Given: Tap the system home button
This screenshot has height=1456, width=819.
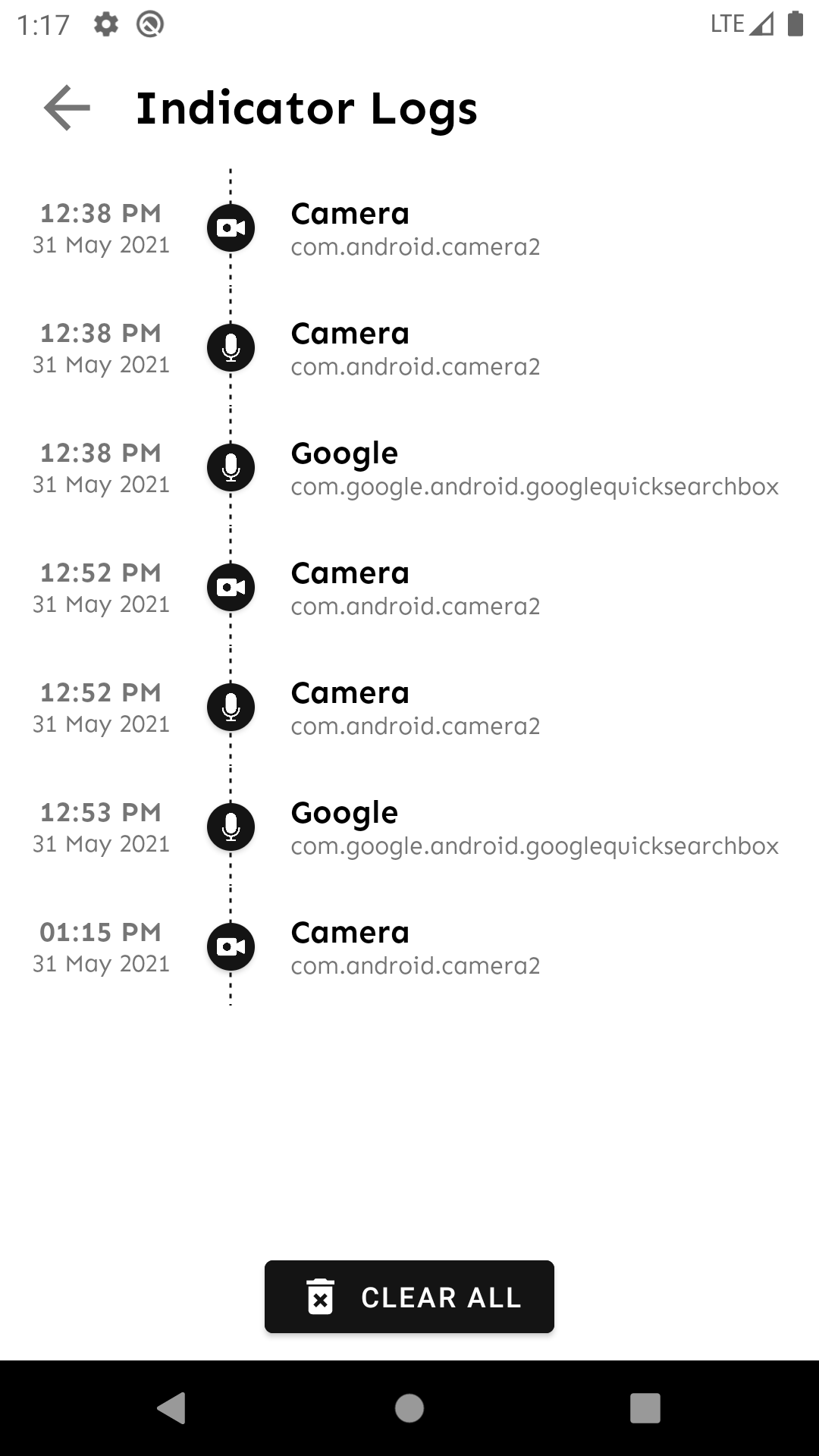Looking at the screenshot, I should (x=409, y=1408).
